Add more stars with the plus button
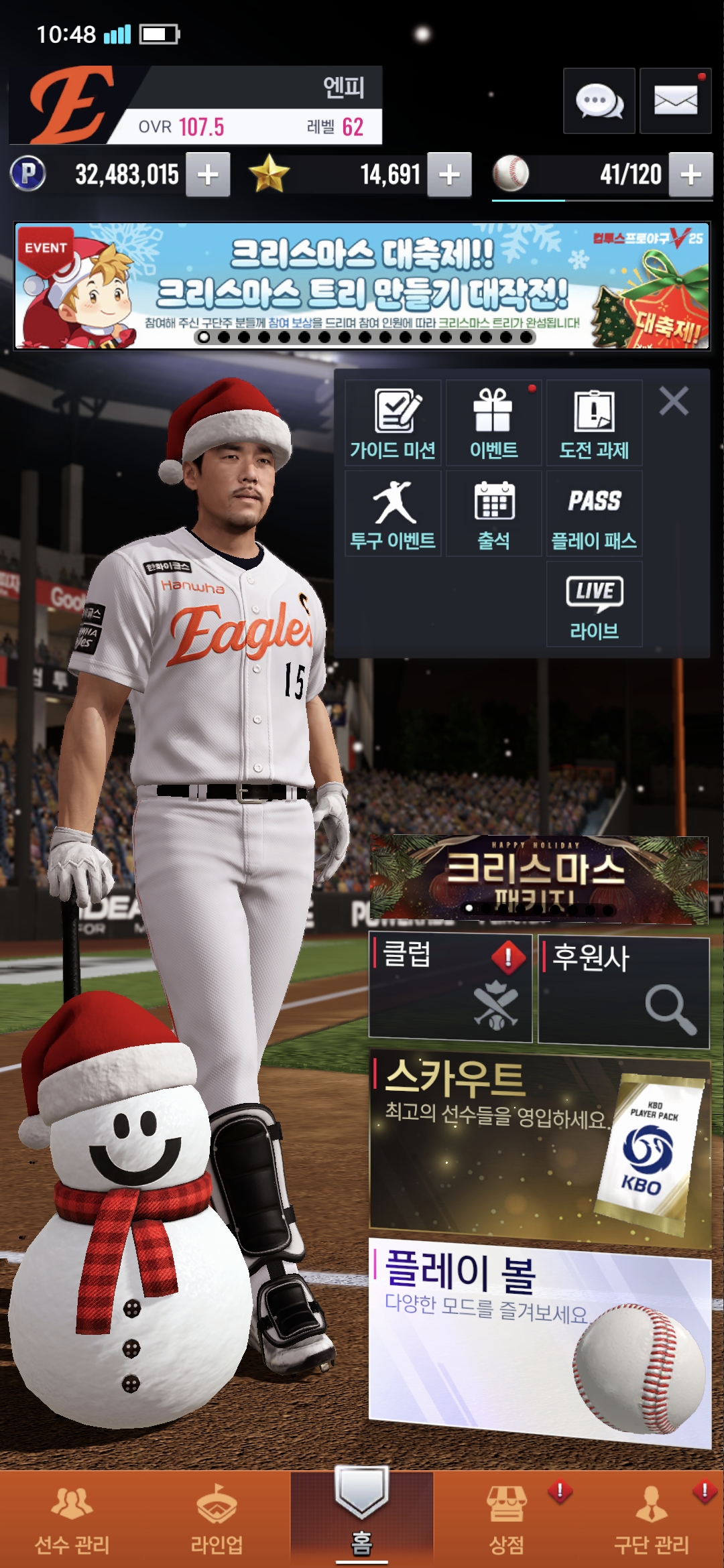 point(449,174)
